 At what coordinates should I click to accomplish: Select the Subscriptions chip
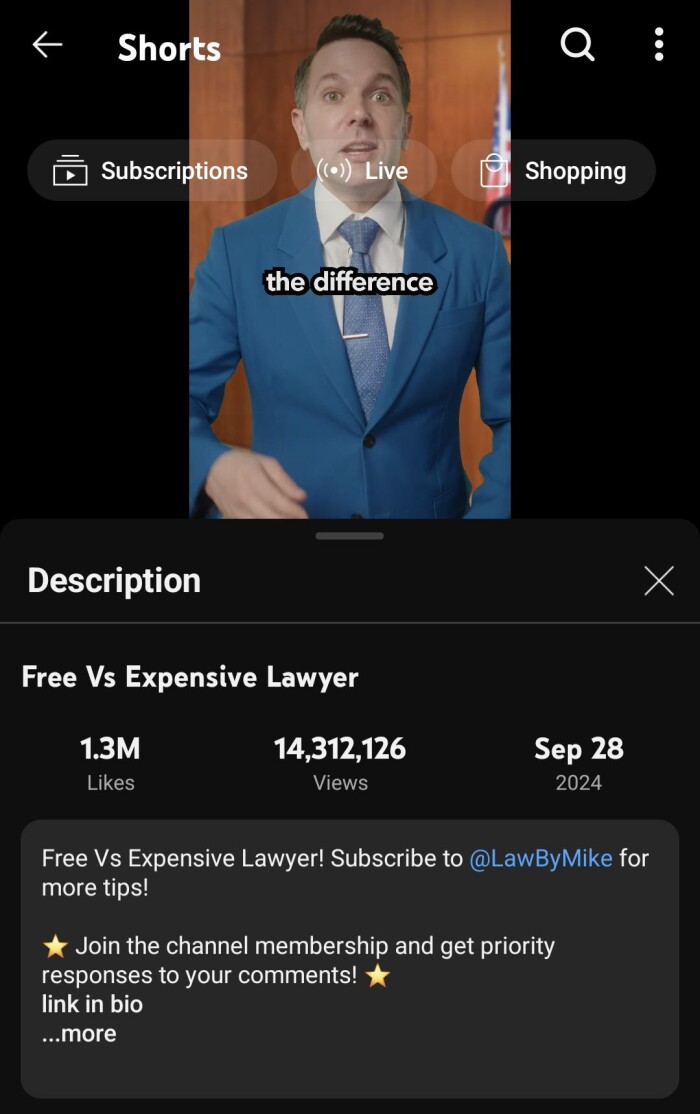152,171
